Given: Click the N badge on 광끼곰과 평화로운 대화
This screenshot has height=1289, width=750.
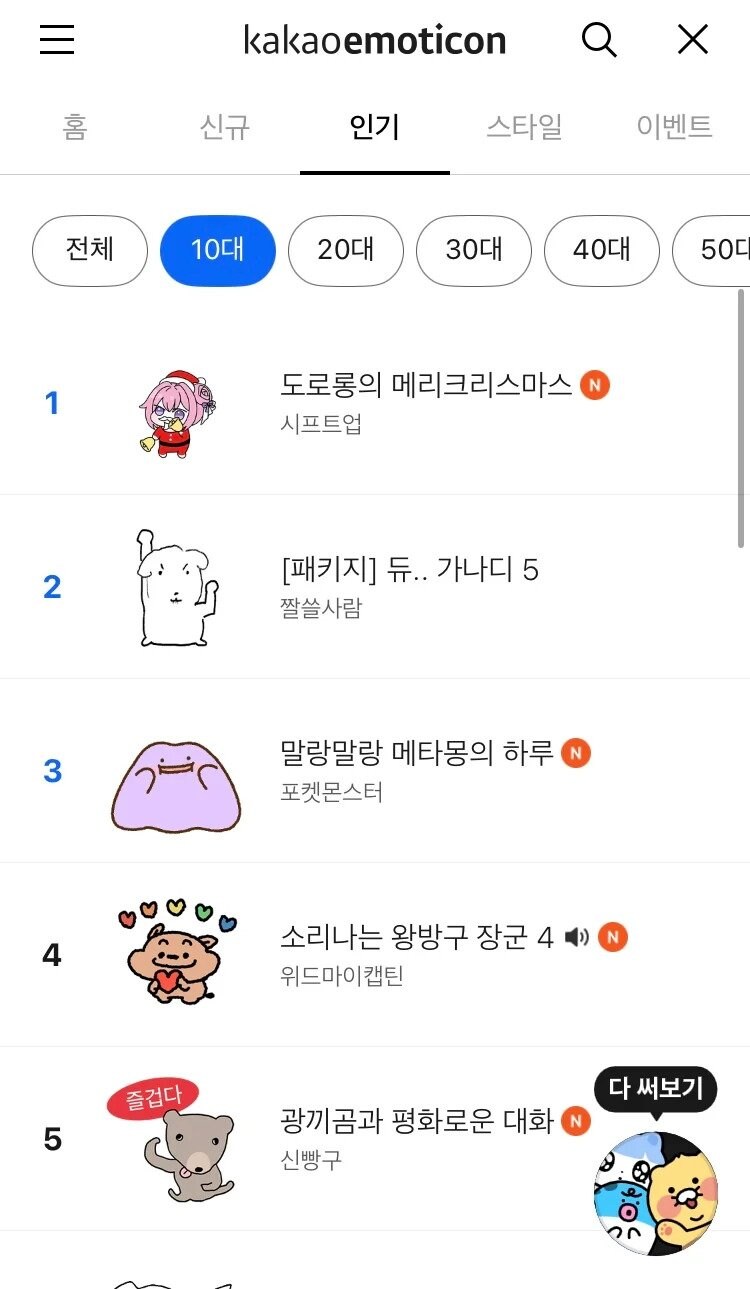Looking at the screenshot, I should click(x=573, y=1121).
